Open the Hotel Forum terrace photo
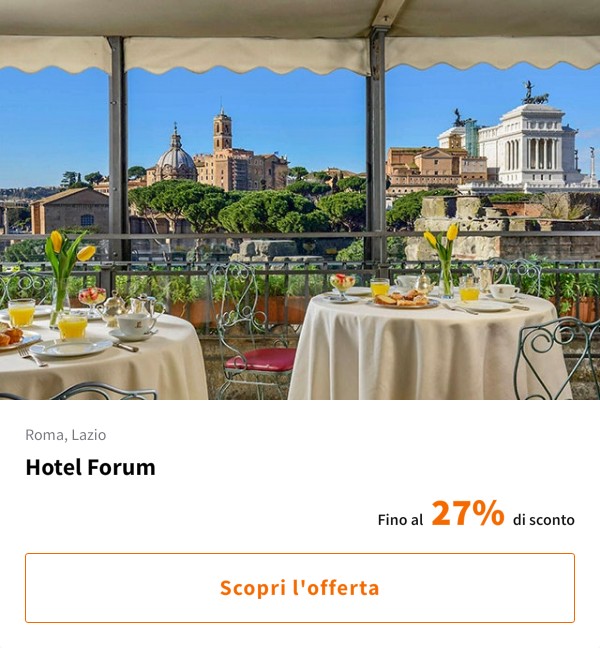600x648 pixels. [x=300, y=200]
